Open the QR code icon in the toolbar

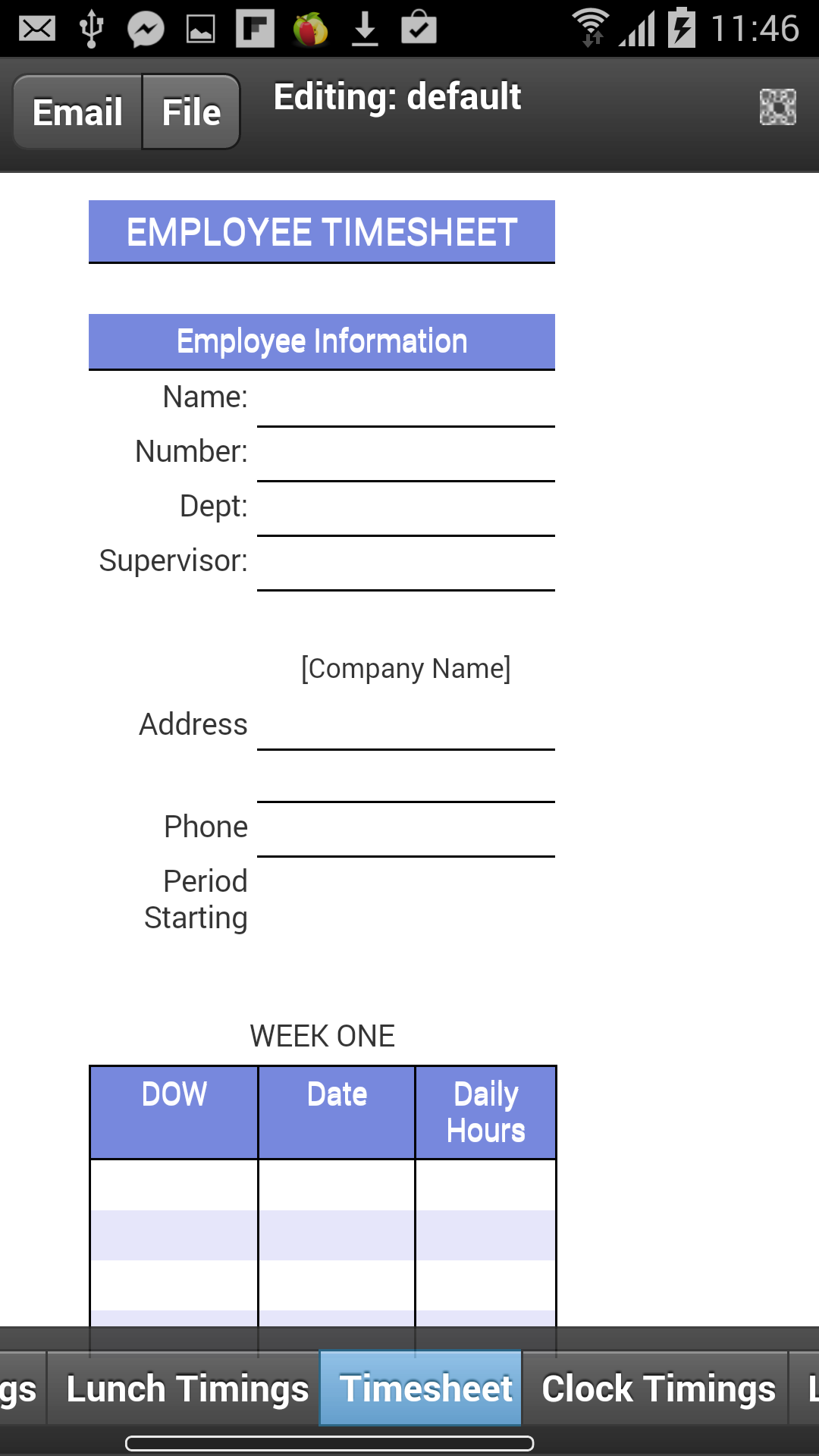pyautogui.click(x=780, y=108)
